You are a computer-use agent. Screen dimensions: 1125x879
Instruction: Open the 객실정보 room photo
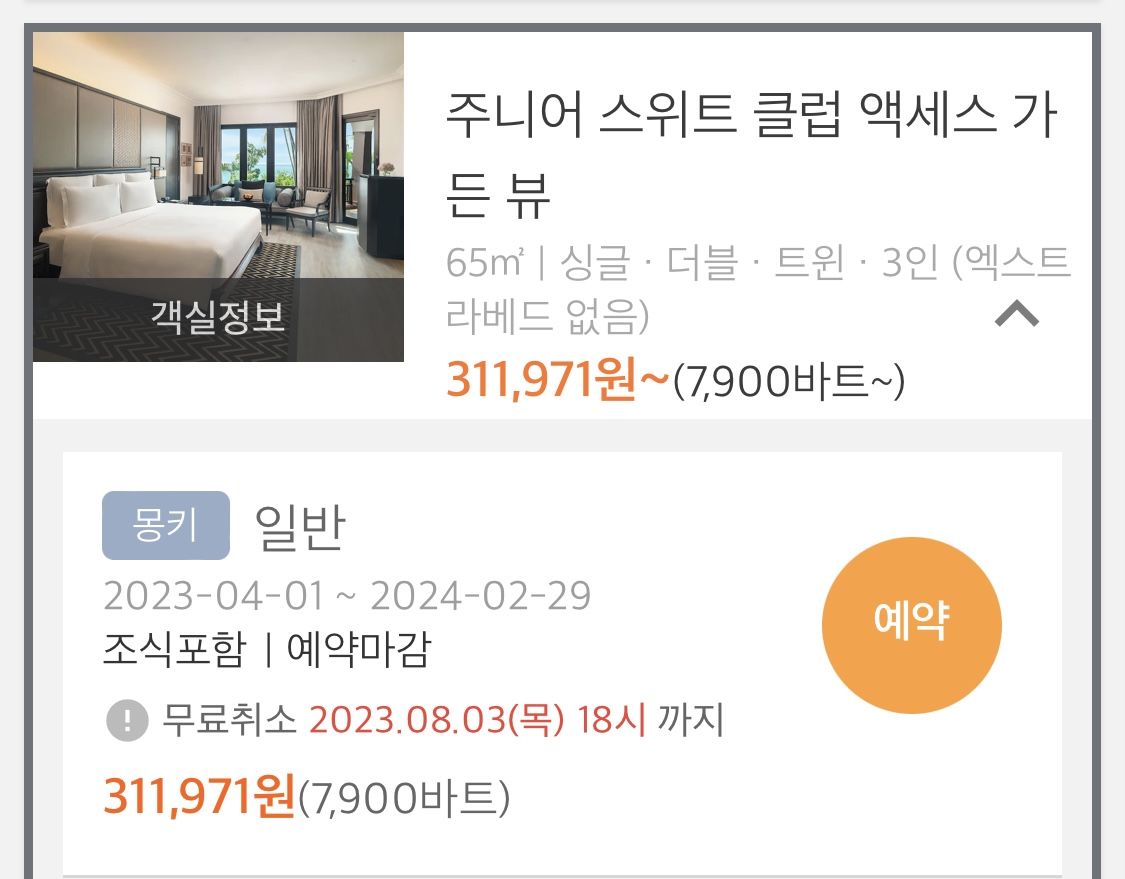(218, 197)
